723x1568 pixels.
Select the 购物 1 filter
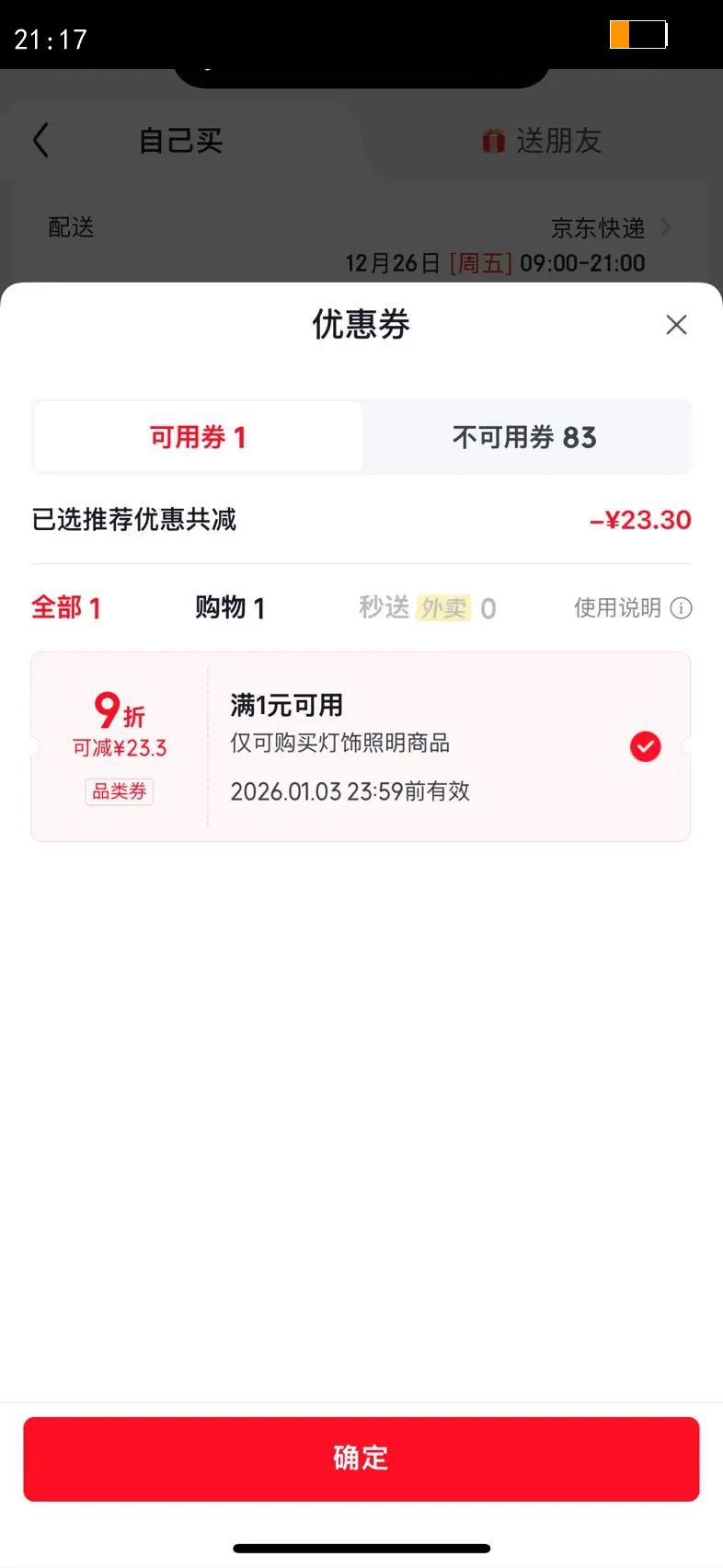click(x=229, y=608)
